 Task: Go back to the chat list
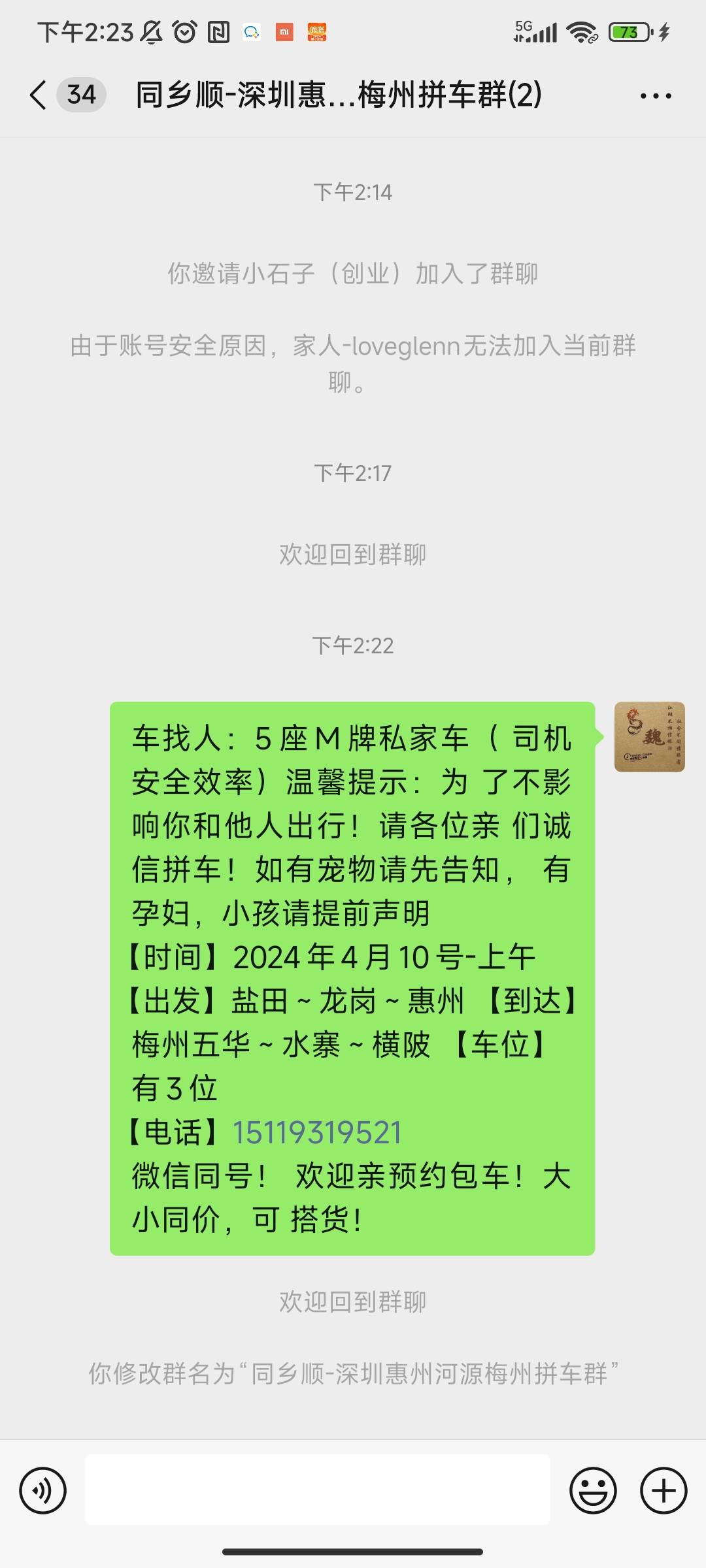tap(39, 95)
